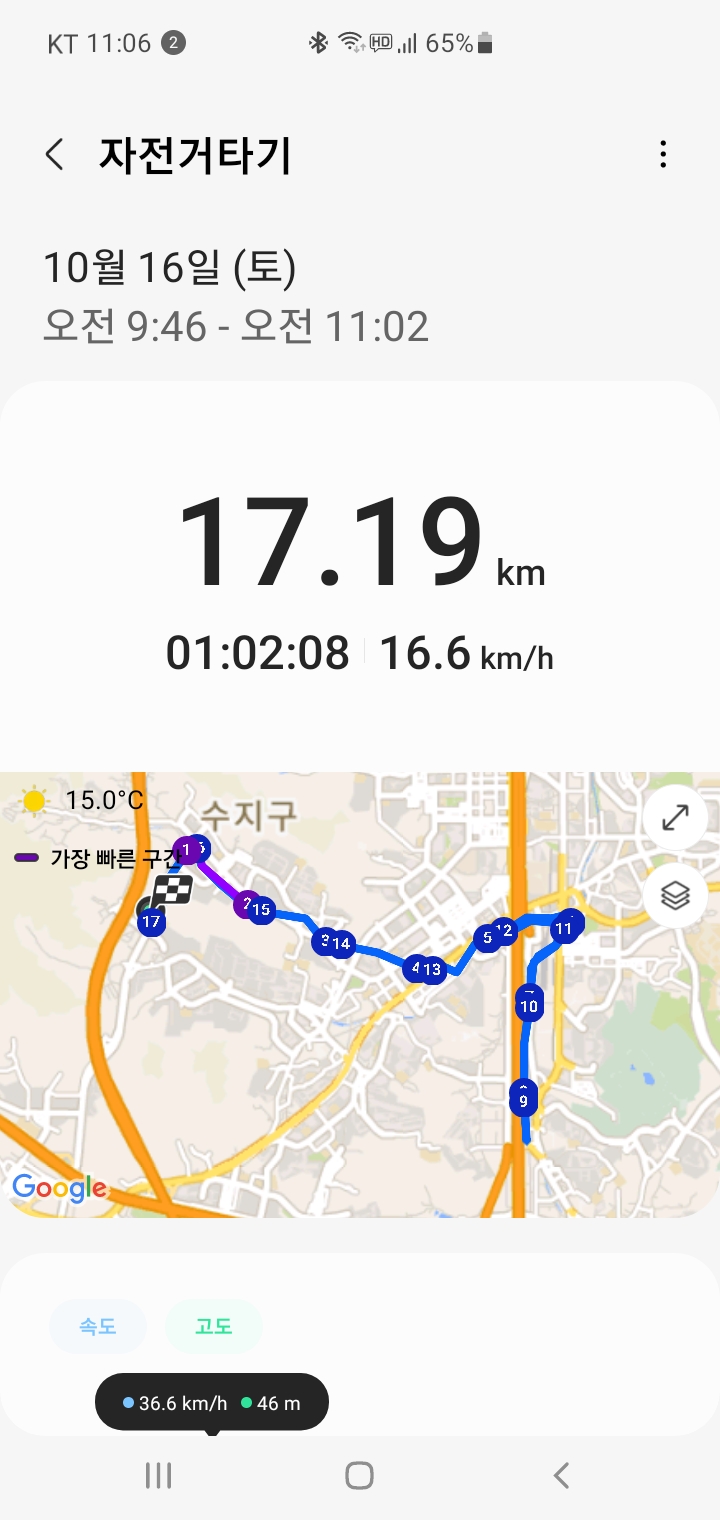Screen dimensions: 720x1520
Task: Open recent apps from navigation bar
Action: (159, 1475)
